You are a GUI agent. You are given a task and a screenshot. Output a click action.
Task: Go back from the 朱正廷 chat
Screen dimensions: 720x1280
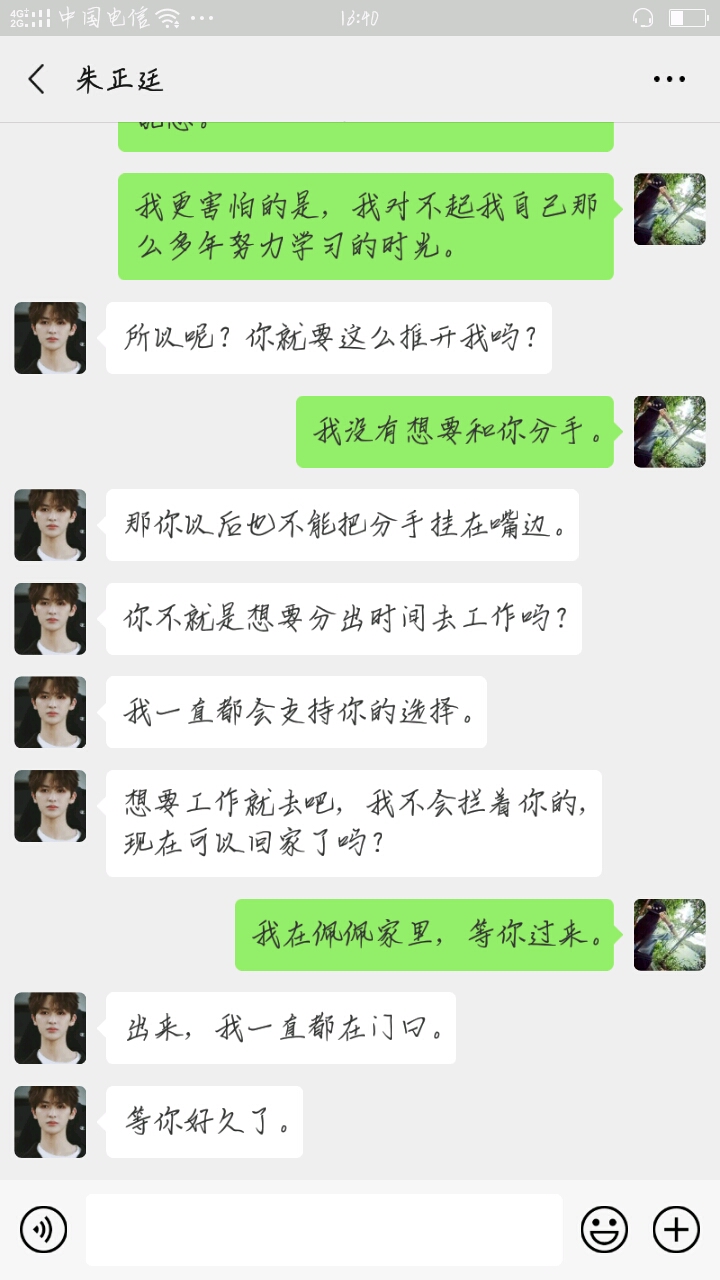(37, 80)
